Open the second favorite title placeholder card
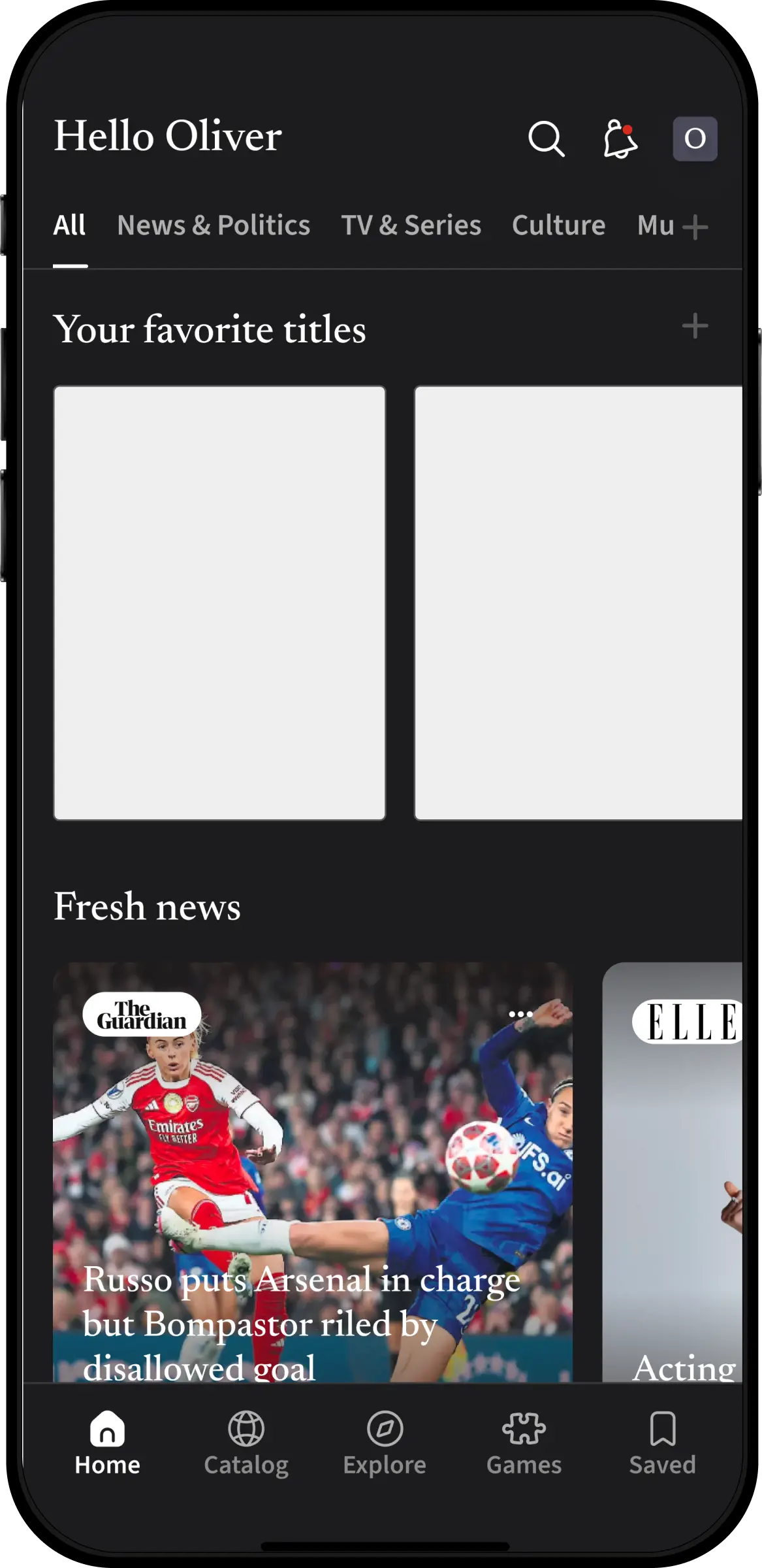The height and width of the screenshot is (1568, 762). coord(578,602)
